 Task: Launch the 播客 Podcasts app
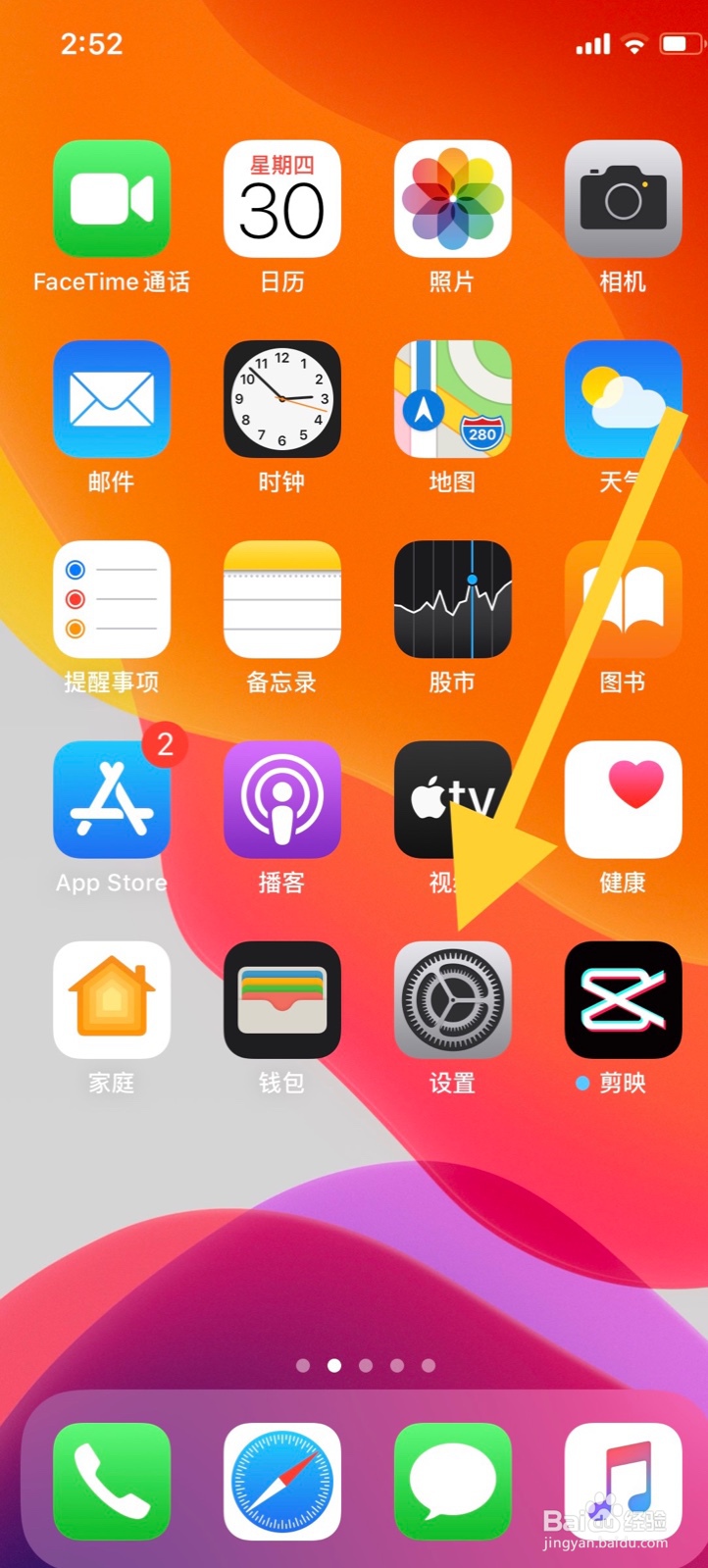(x=282, y=800)
